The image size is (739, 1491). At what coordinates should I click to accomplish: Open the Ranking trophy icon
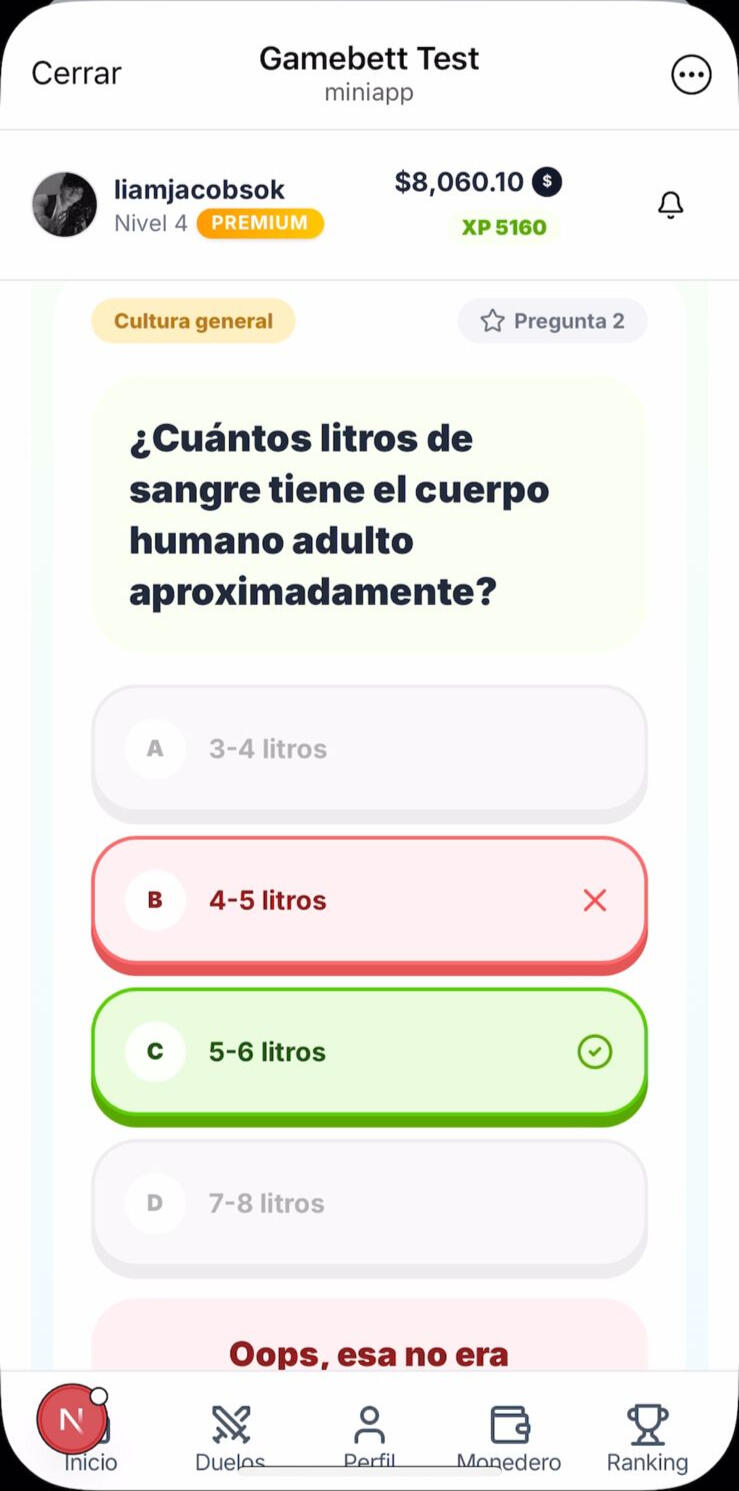[647, 1421]
